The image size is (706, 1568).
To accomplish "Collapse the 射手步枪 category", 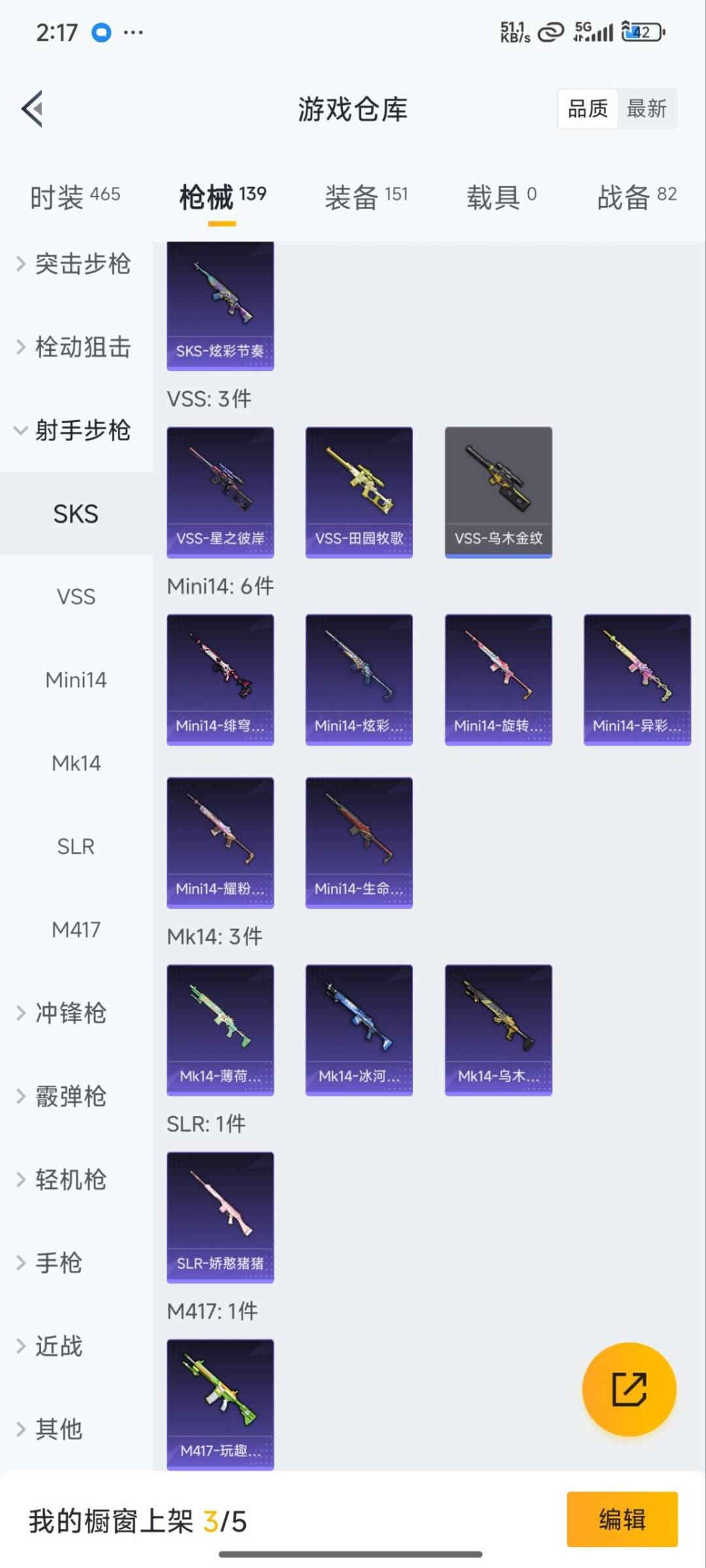I will (x=75, y=431).
